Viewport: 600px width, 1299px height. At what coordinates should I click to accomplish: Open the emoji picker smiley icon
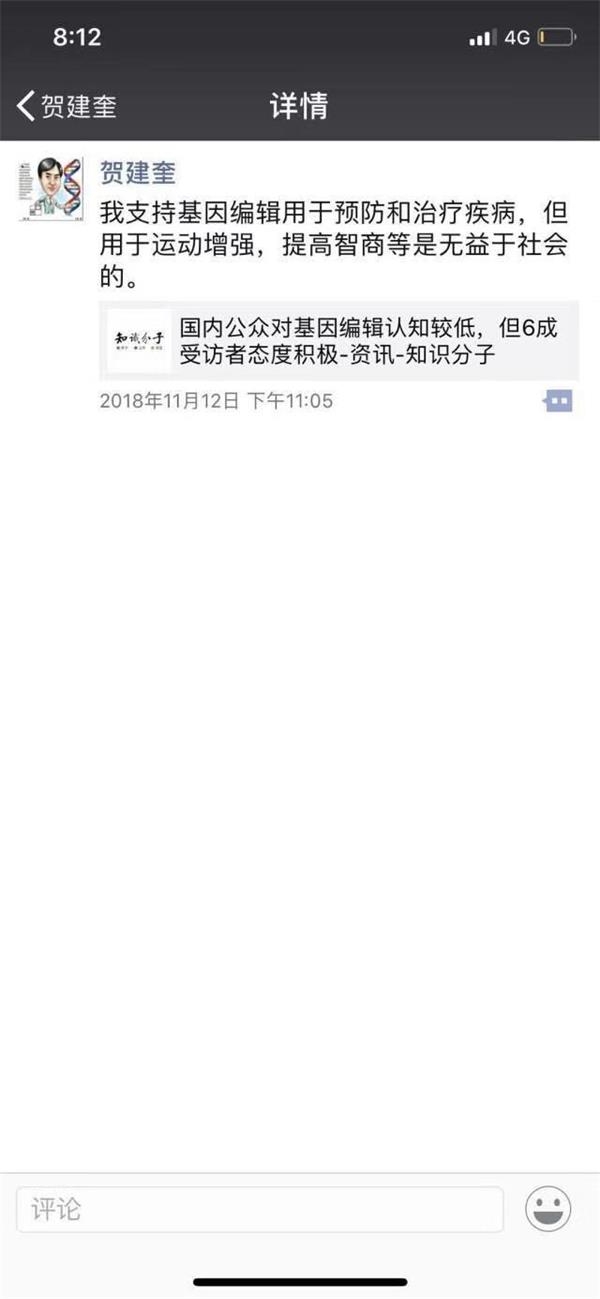tap(548, 1209)
